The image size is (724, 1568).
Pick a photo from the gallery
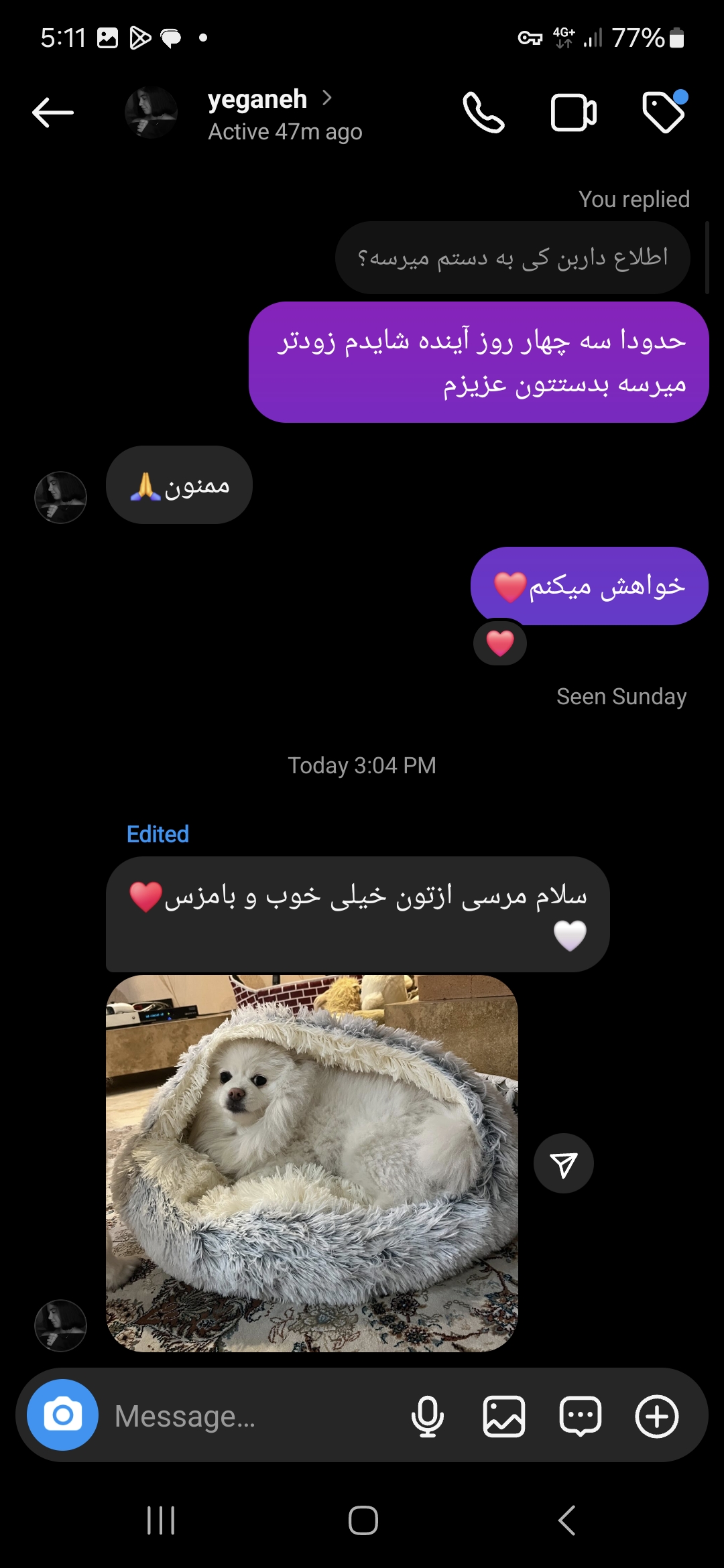(x=503, y=1417)
